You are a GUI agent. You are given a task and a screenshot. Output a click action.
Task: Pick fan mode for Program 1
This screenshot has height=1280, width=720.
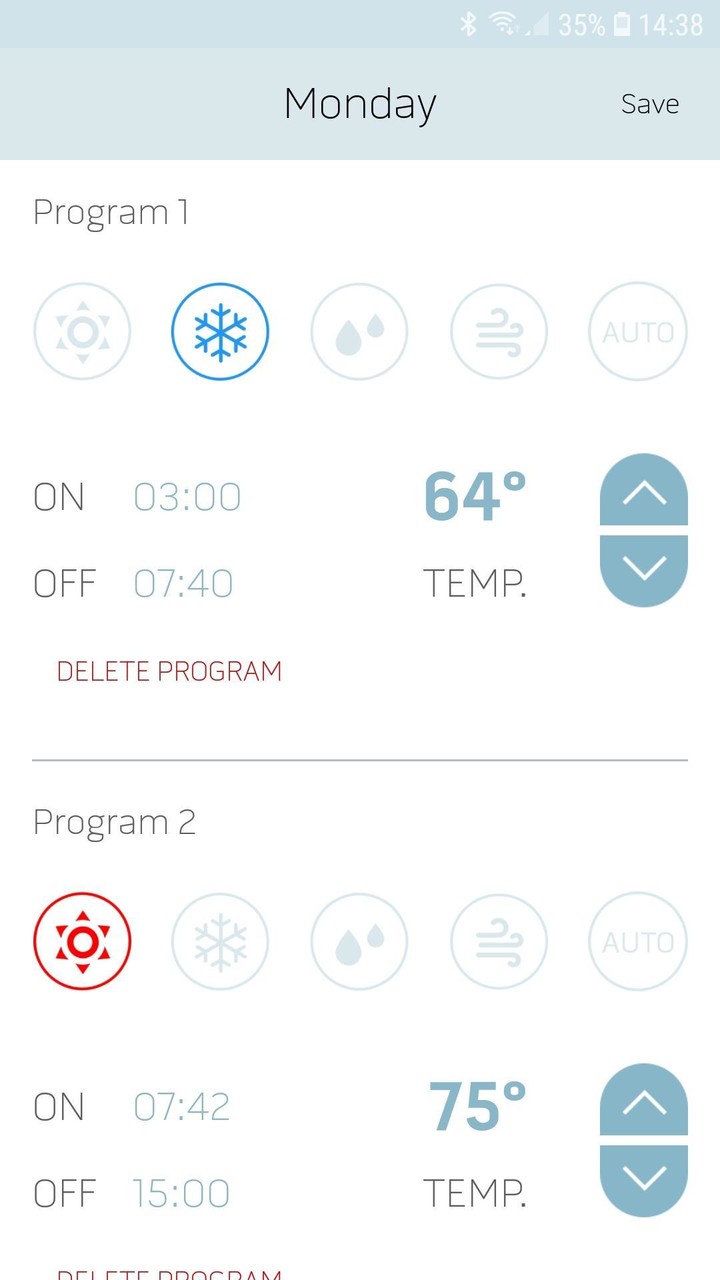(499, 331)
